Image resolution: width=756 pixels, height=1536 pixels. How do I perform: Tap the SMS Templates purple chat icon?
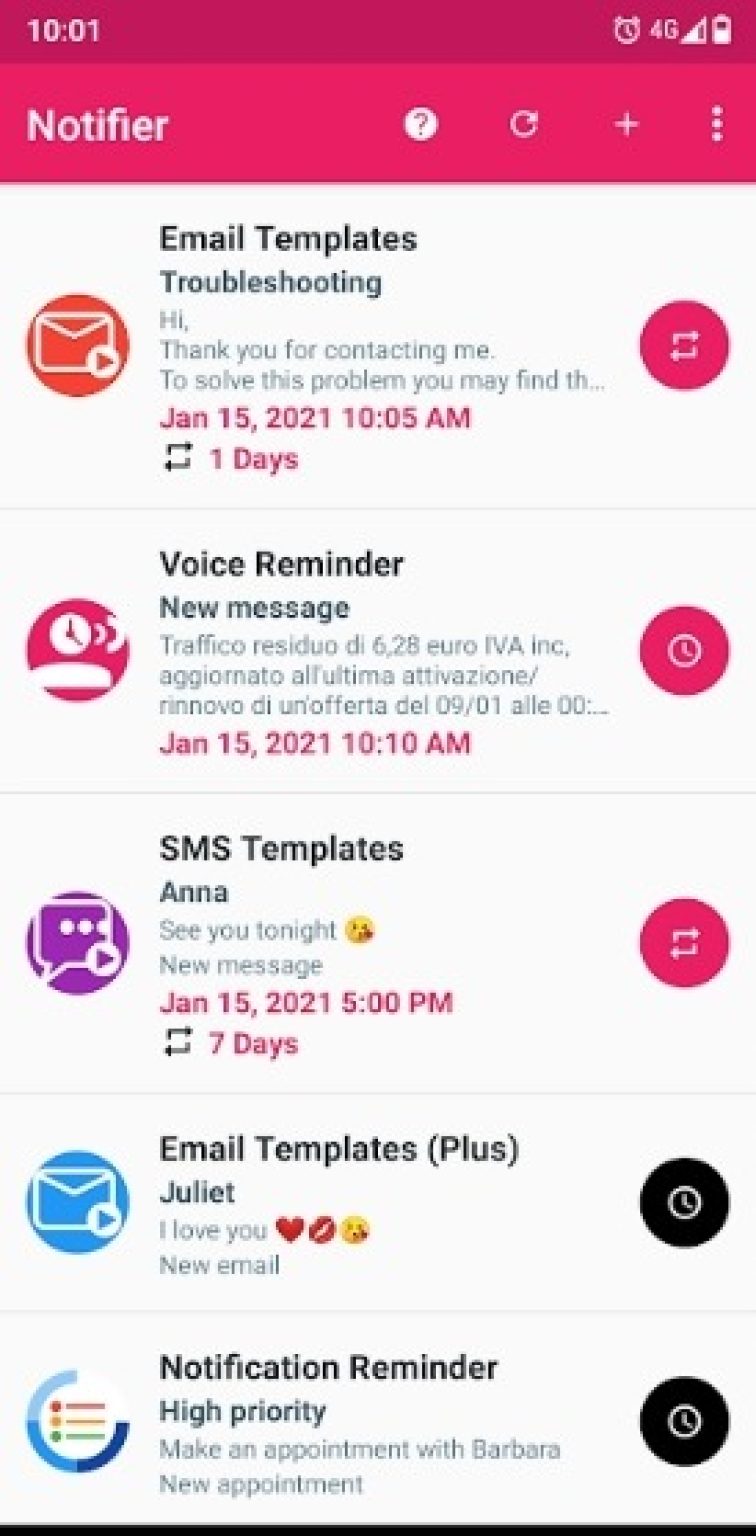tap(77, 941)
